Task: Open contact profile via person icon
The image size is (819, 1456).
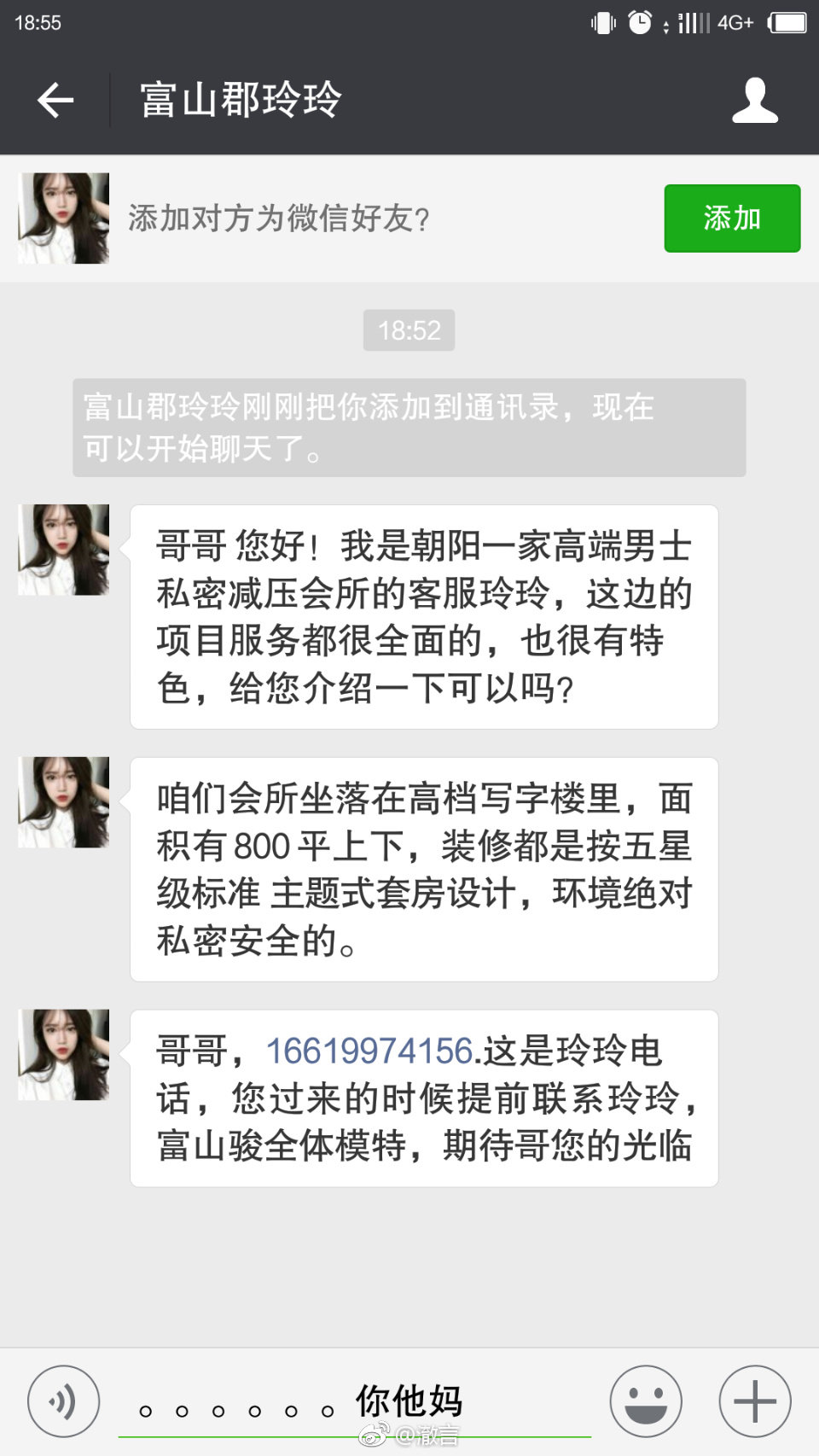Action: [755, 100]
